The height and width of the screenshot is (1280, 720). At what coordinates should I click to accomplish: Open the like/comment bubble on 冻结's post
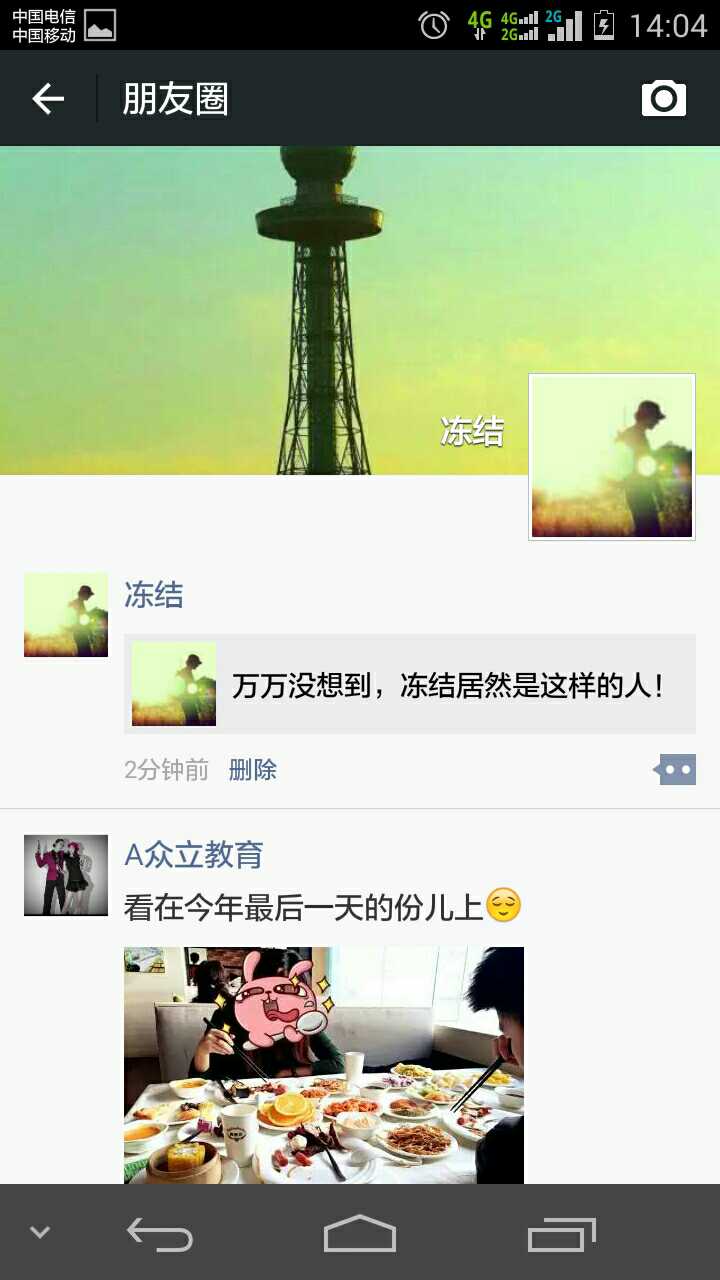tap(676, 770)
